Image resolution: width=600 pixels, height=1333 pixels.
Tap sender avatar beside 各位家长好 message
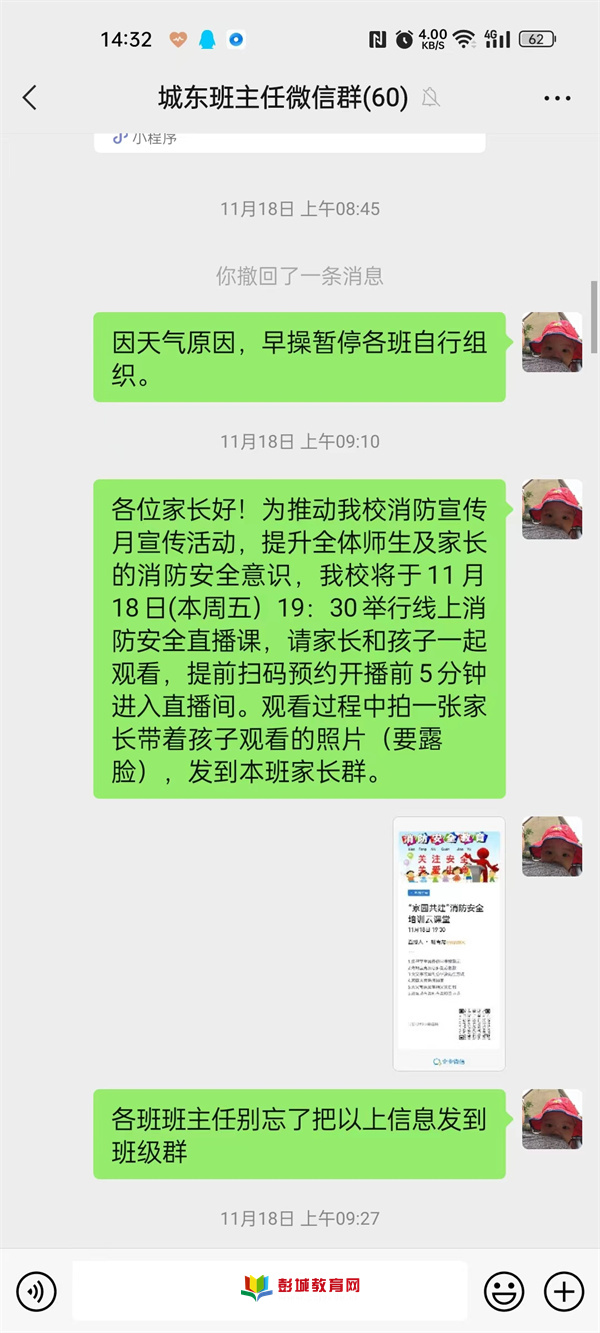point(552,509)
